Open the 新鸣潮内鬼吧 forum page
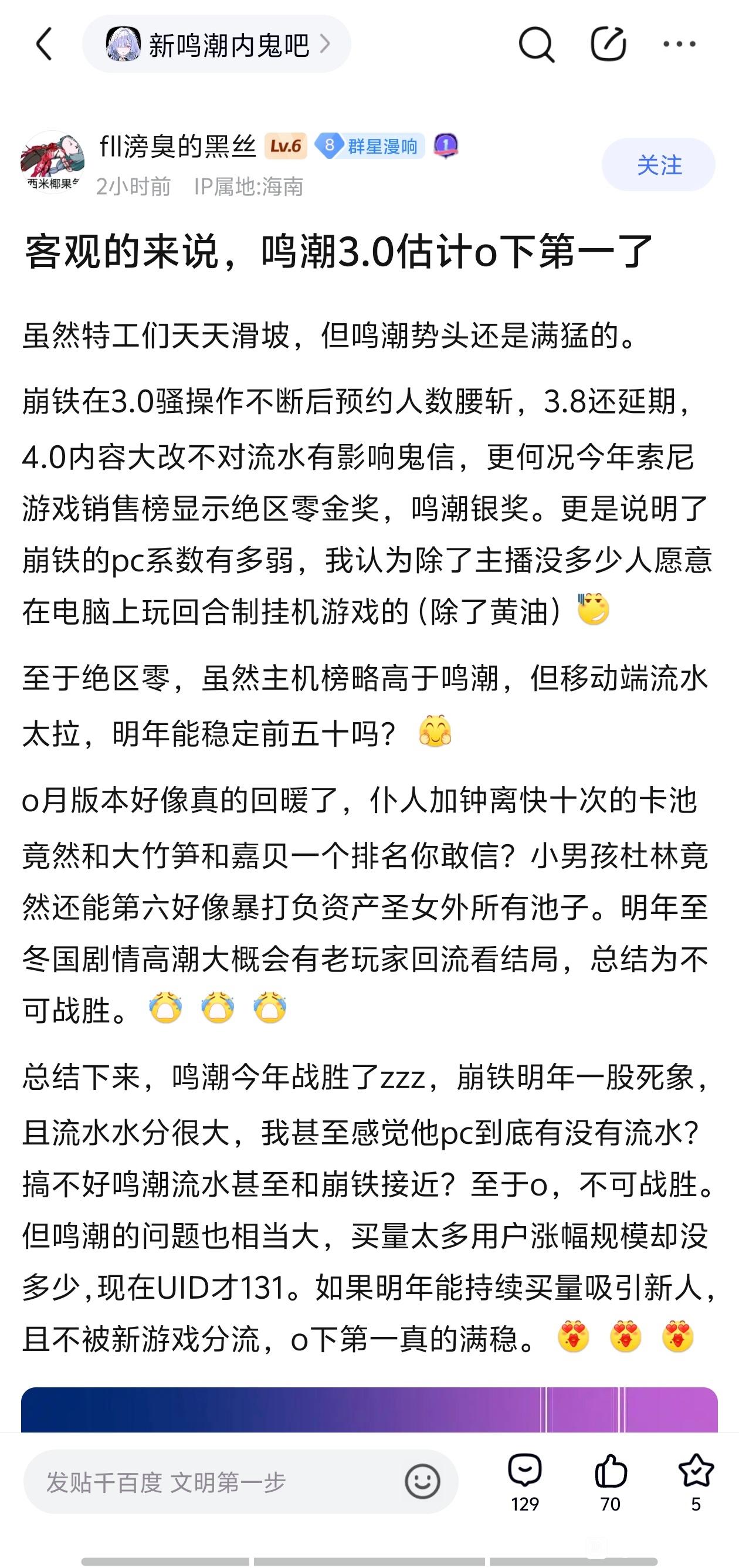The image size is (739, 1568). pos(216,45)
